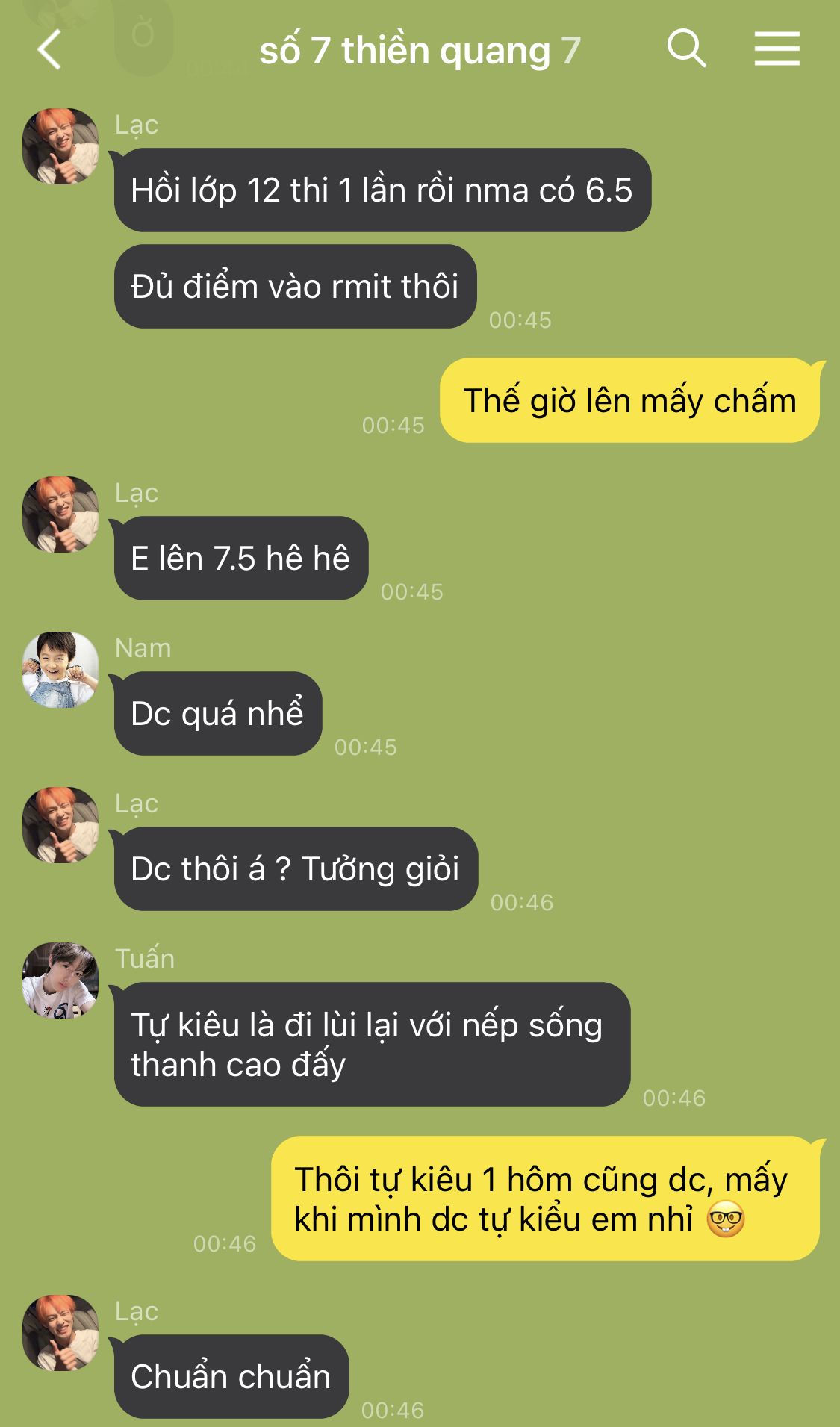
Task: Go back from the chat
Action: pos(49,50)
